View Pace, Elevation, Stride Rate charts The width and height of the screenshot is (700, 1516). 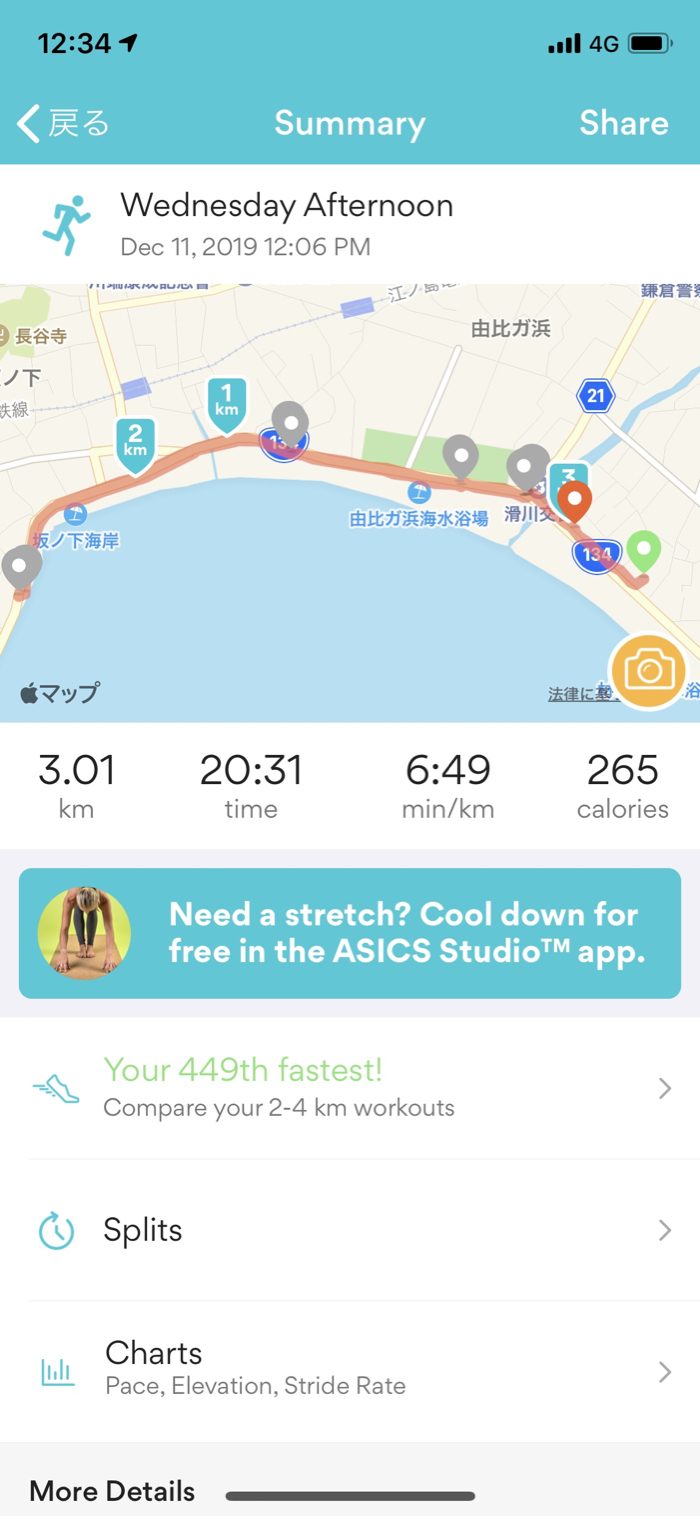(x=350, y=1370)
